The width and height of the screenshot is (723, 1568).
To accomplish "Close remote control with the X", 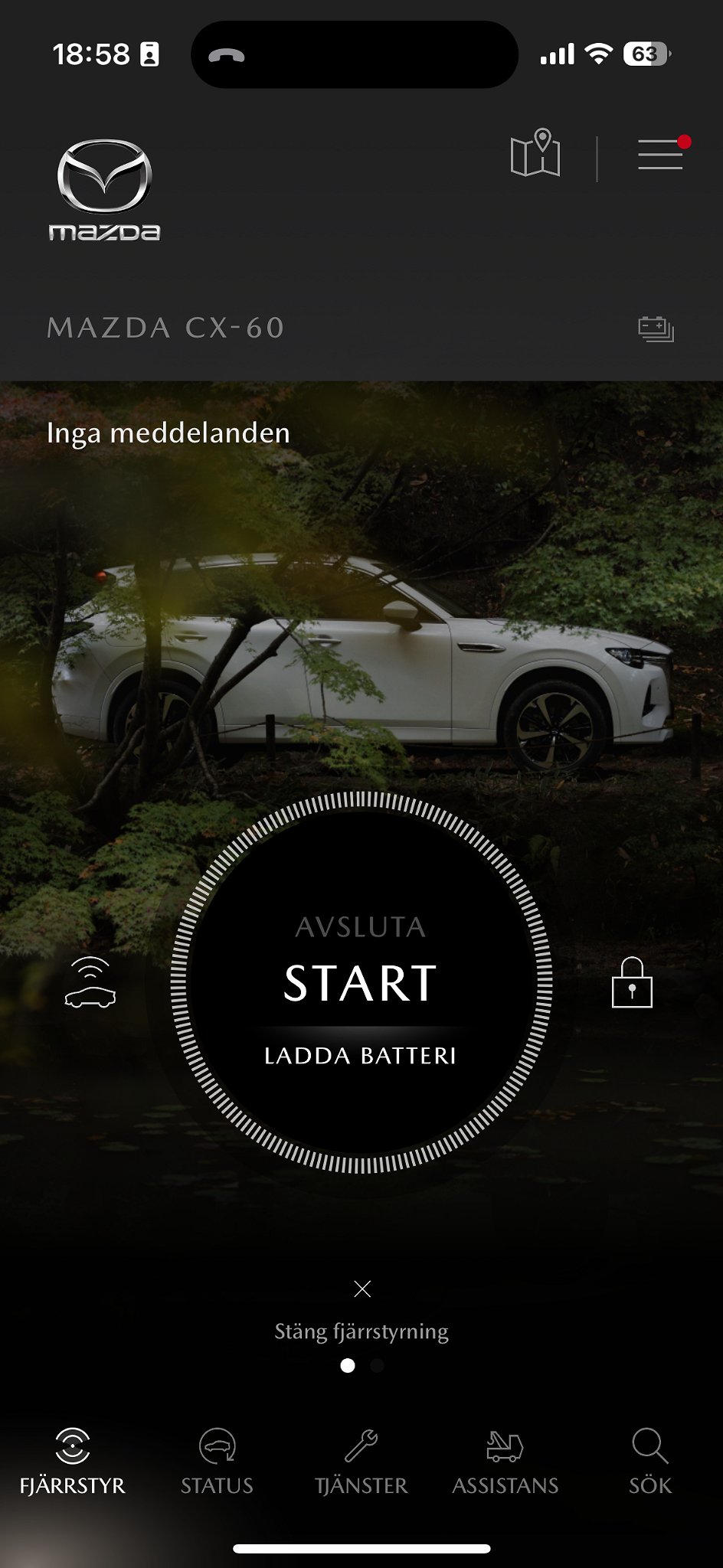I will click(362, 1289).
